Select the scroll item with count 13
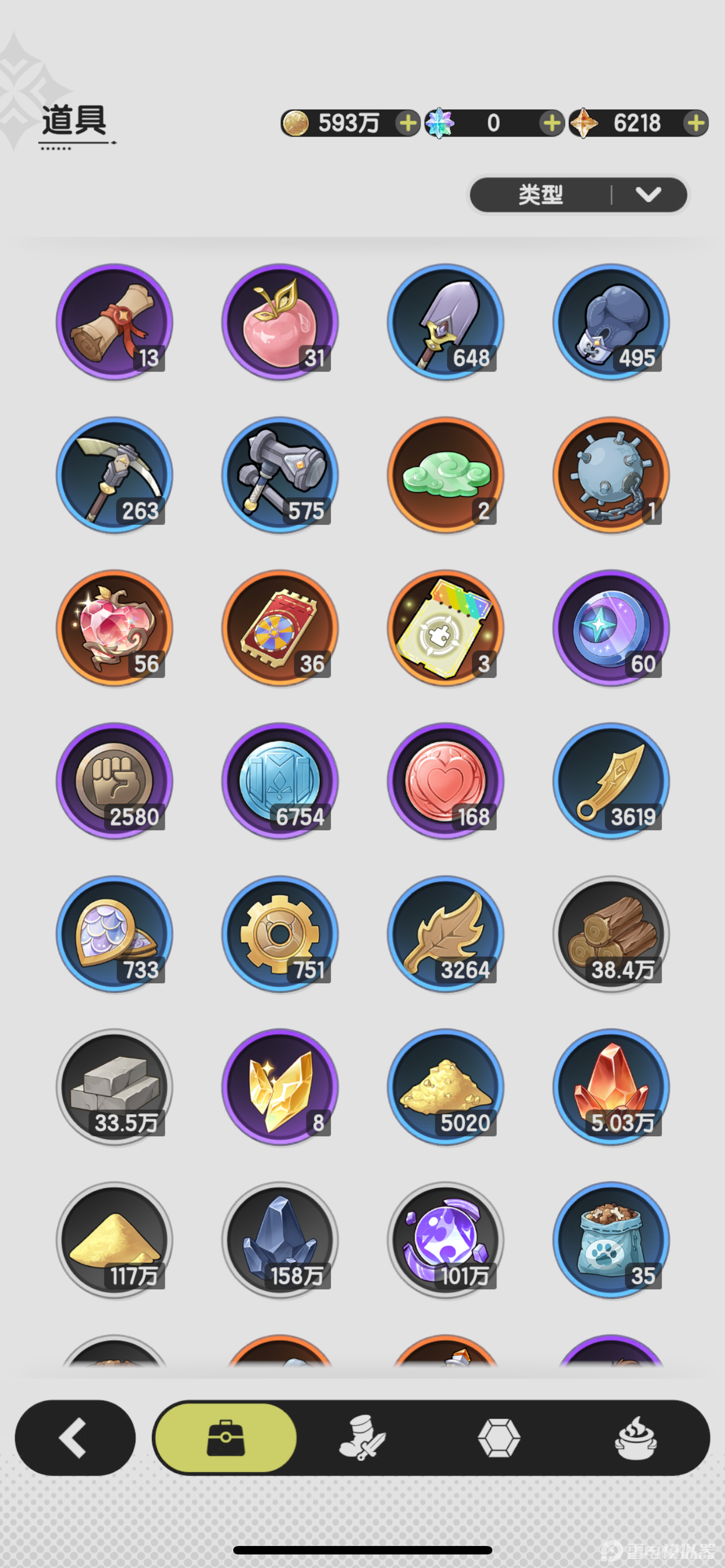 coord(115,322)
